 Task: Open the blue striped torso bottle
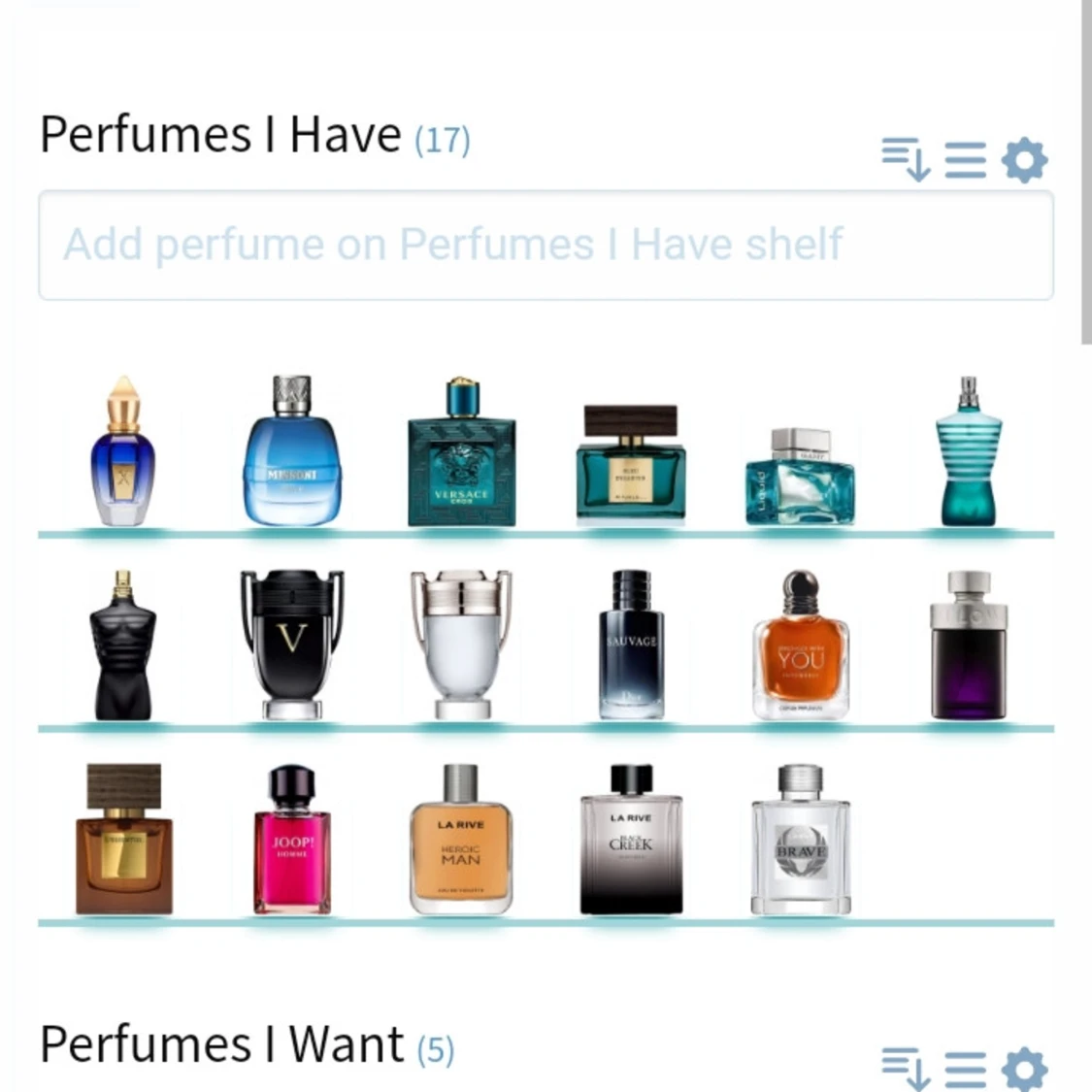[968, 452]
